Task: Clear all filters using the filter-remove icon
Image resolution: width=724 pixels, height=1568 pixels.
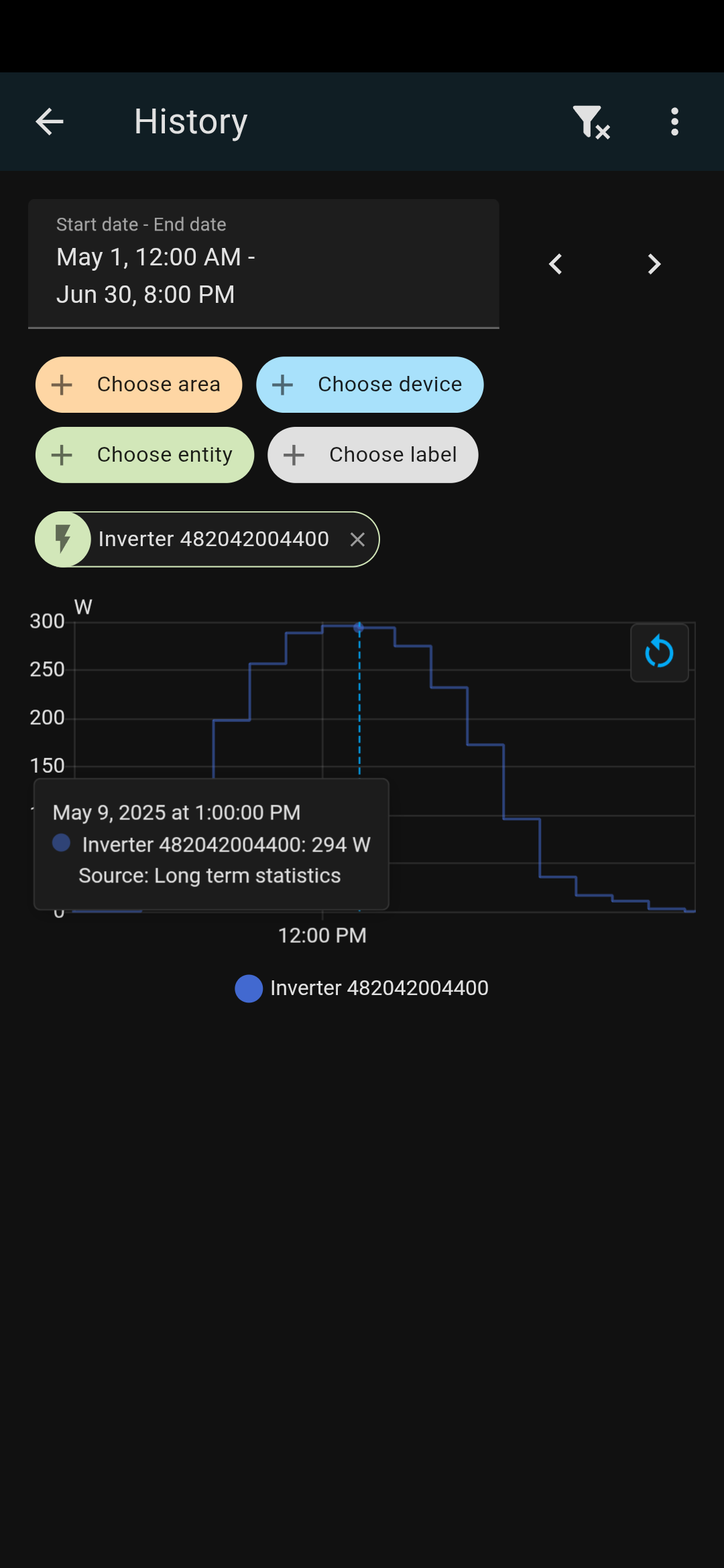Action: 591,122
